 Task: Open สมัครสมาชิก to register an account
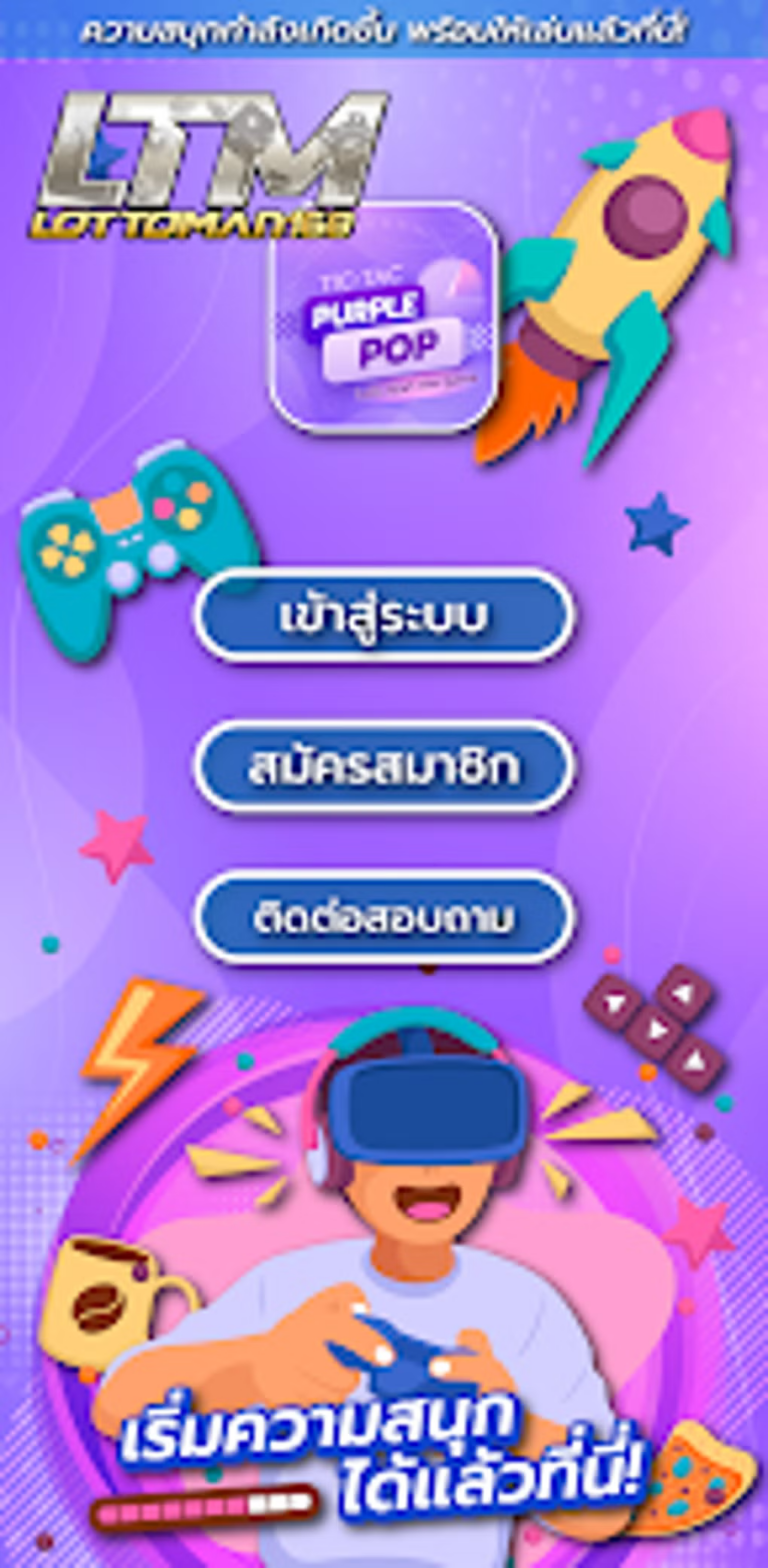384,767
